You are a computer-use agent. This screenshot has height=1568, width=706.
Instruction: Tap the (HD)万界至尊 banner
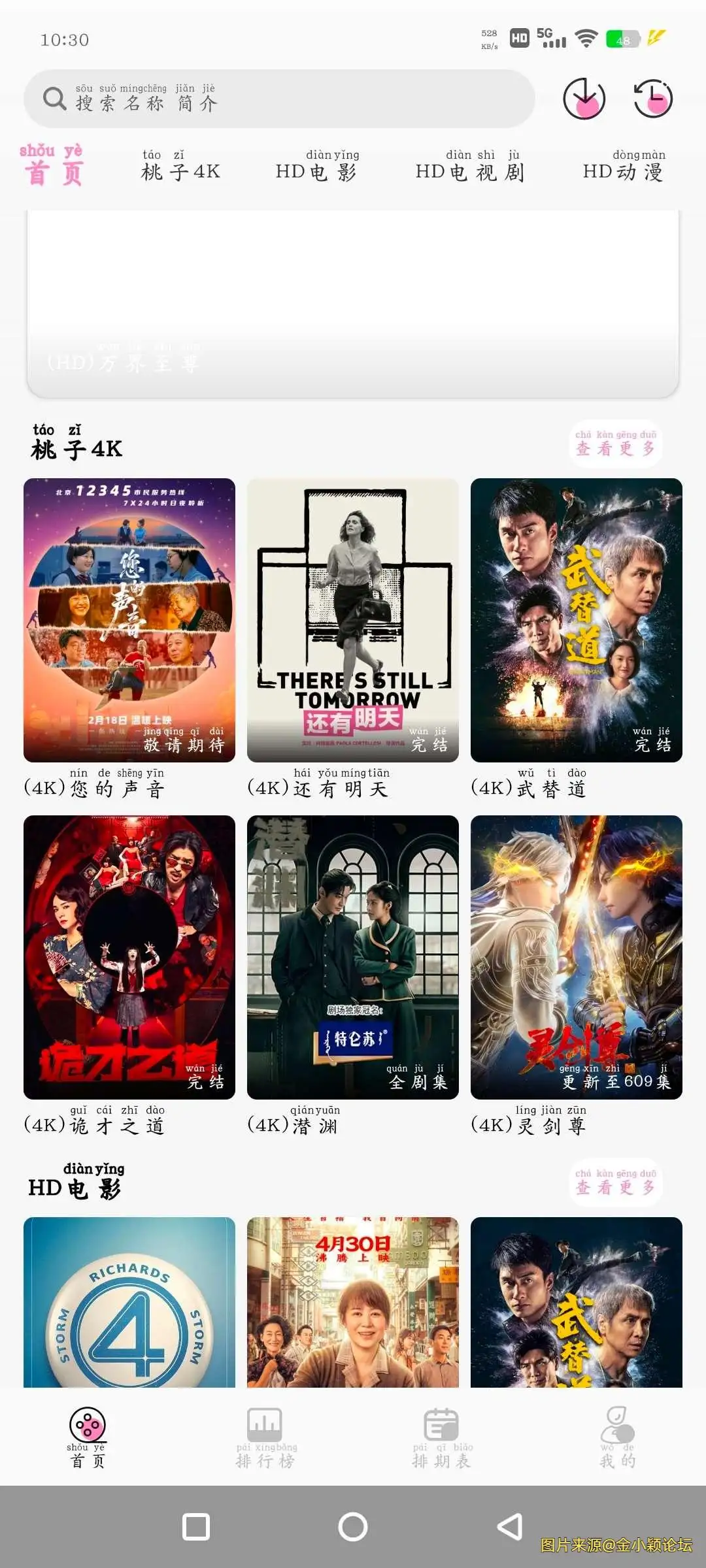(353, 301)
